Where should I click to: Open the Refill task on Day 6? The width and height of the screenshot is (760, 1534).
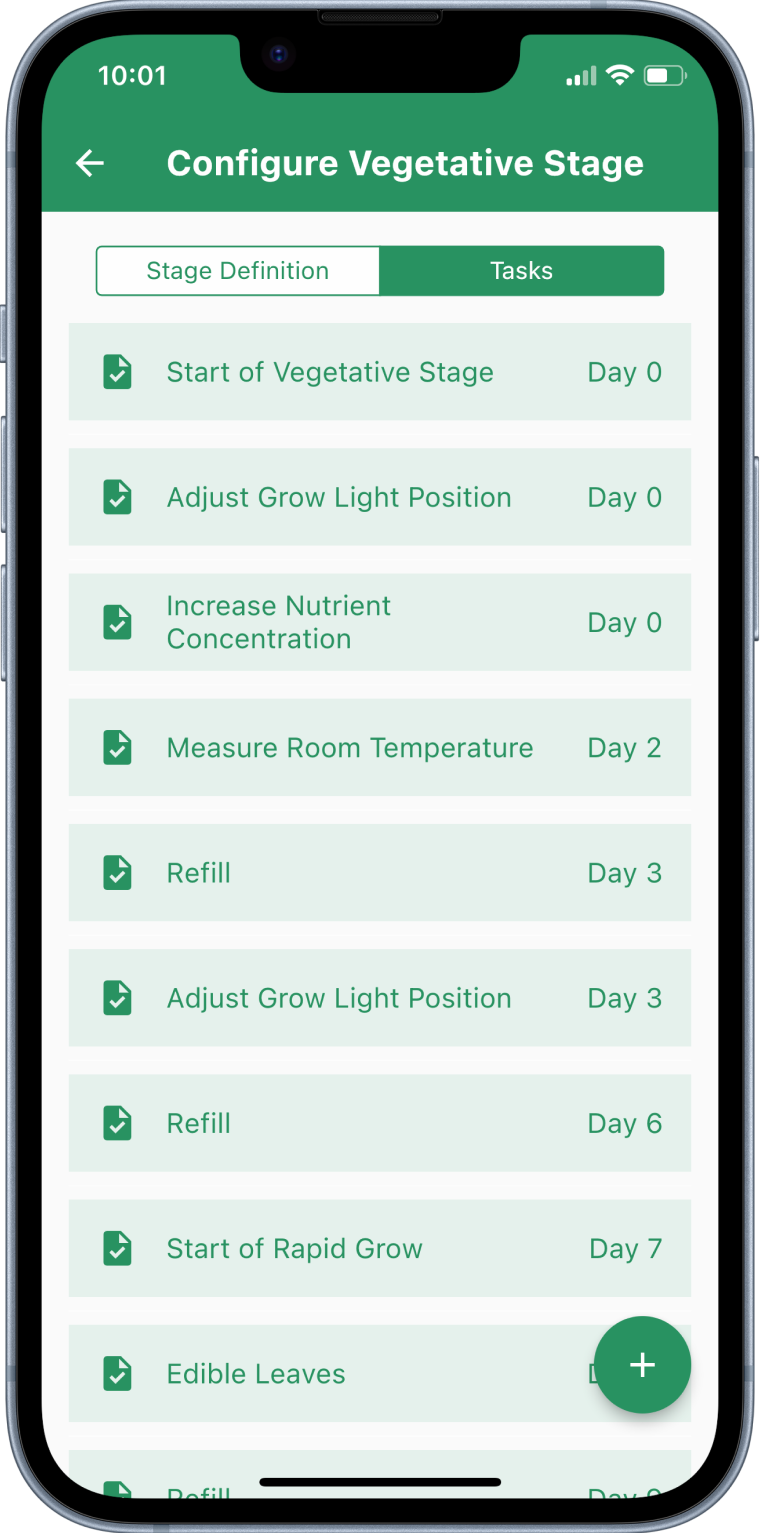380,1123
